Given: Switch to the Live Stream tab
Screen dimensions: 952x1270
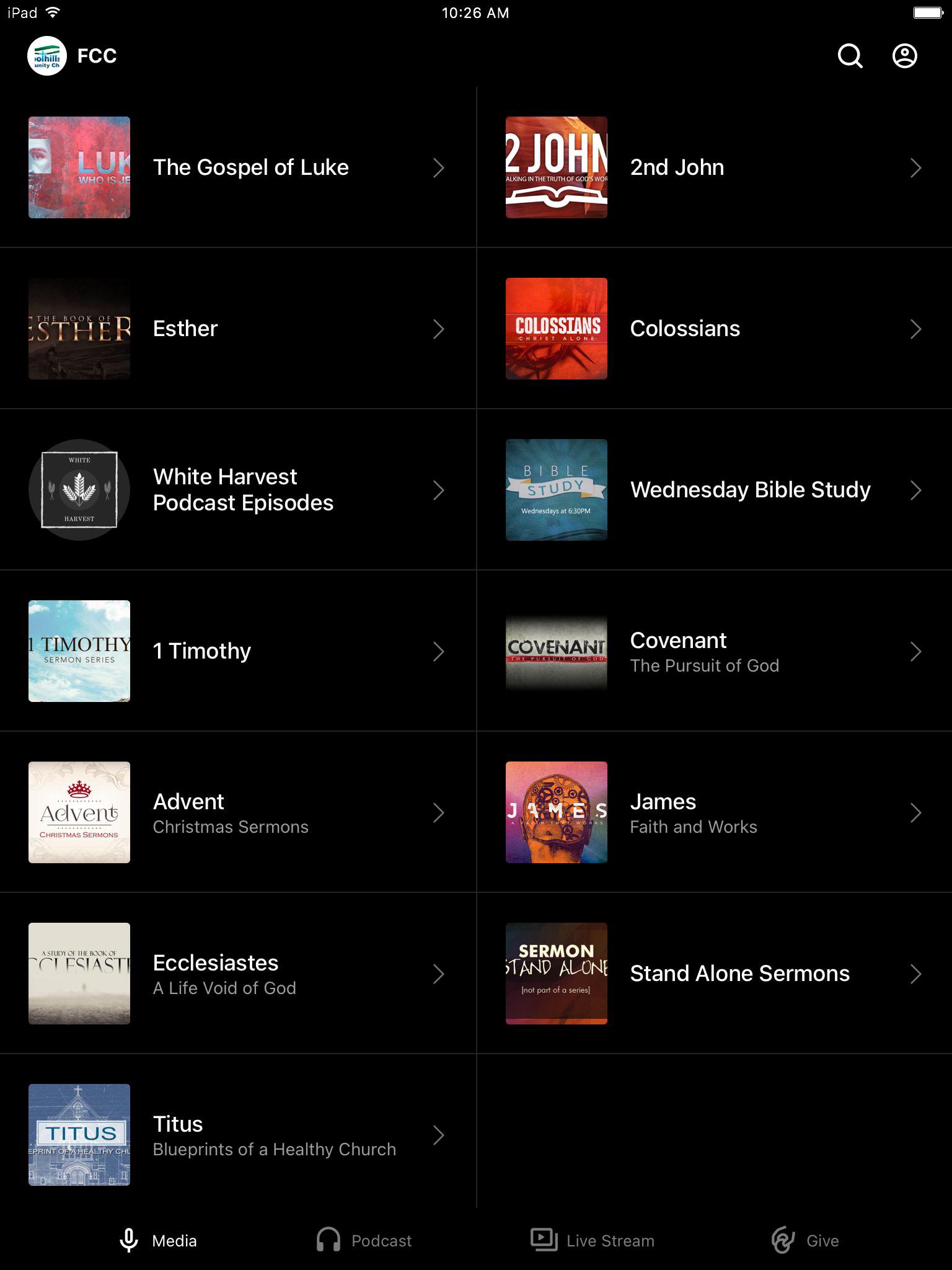Looking at the screenshot, I should [593, 1240].
